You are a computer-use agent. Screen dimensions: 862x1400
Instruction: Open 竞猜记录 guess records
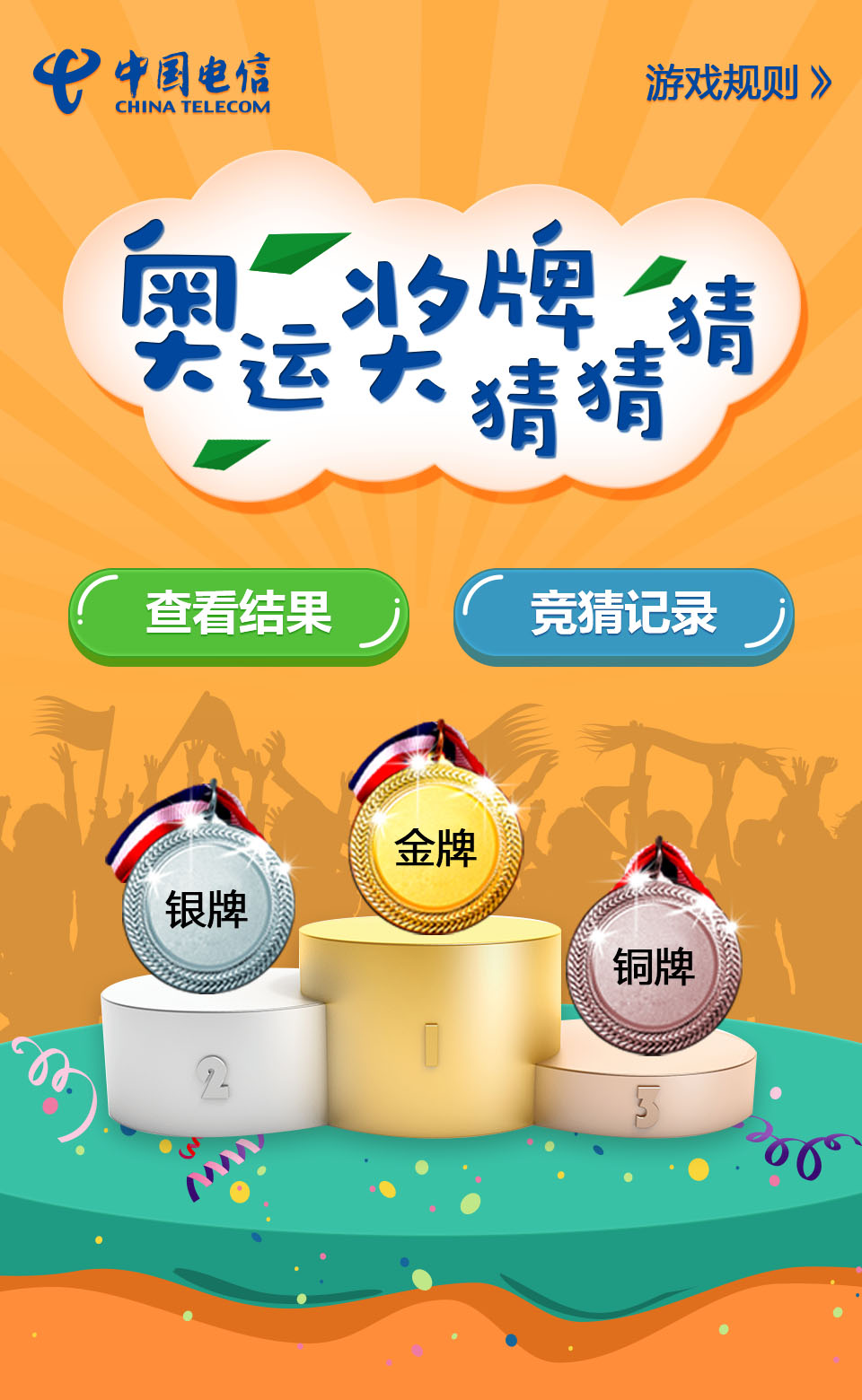[x=623, y=616]
